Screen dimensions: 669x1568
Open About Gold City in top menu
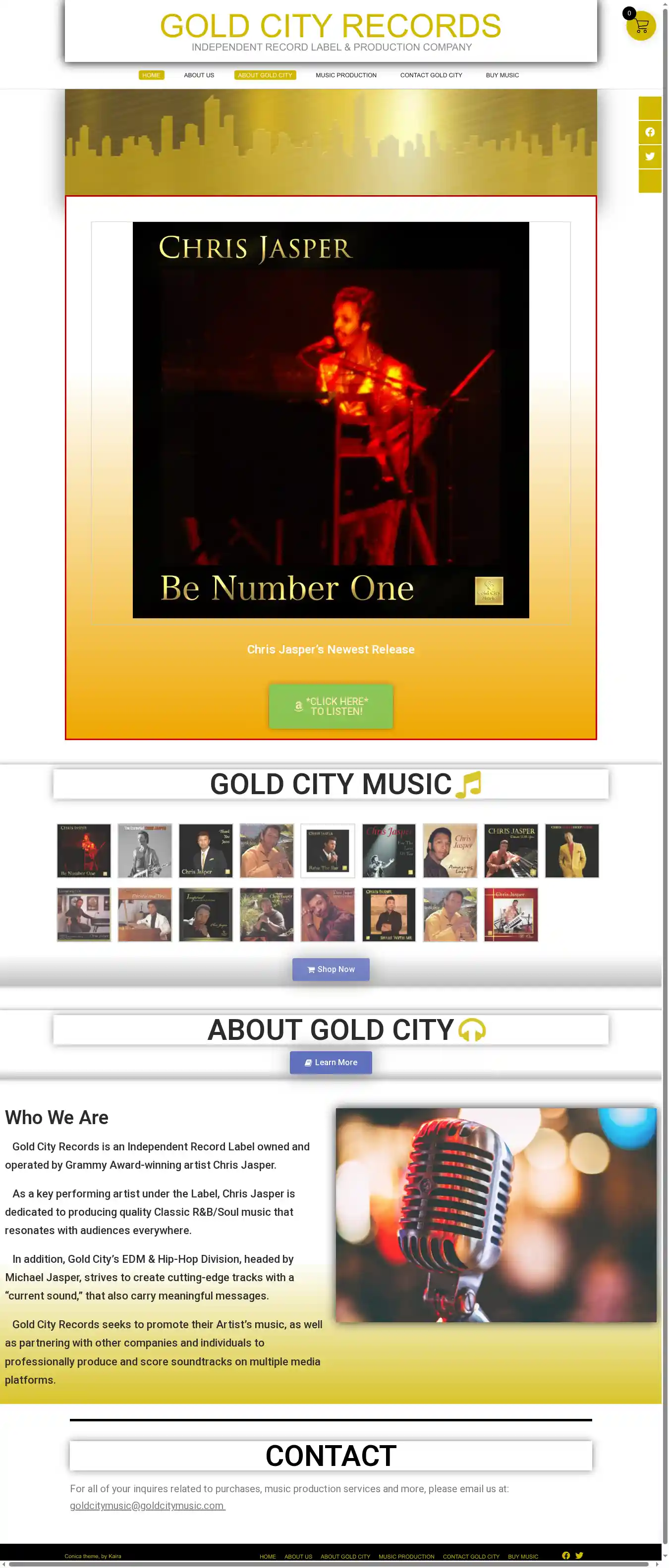click(265, 75)
